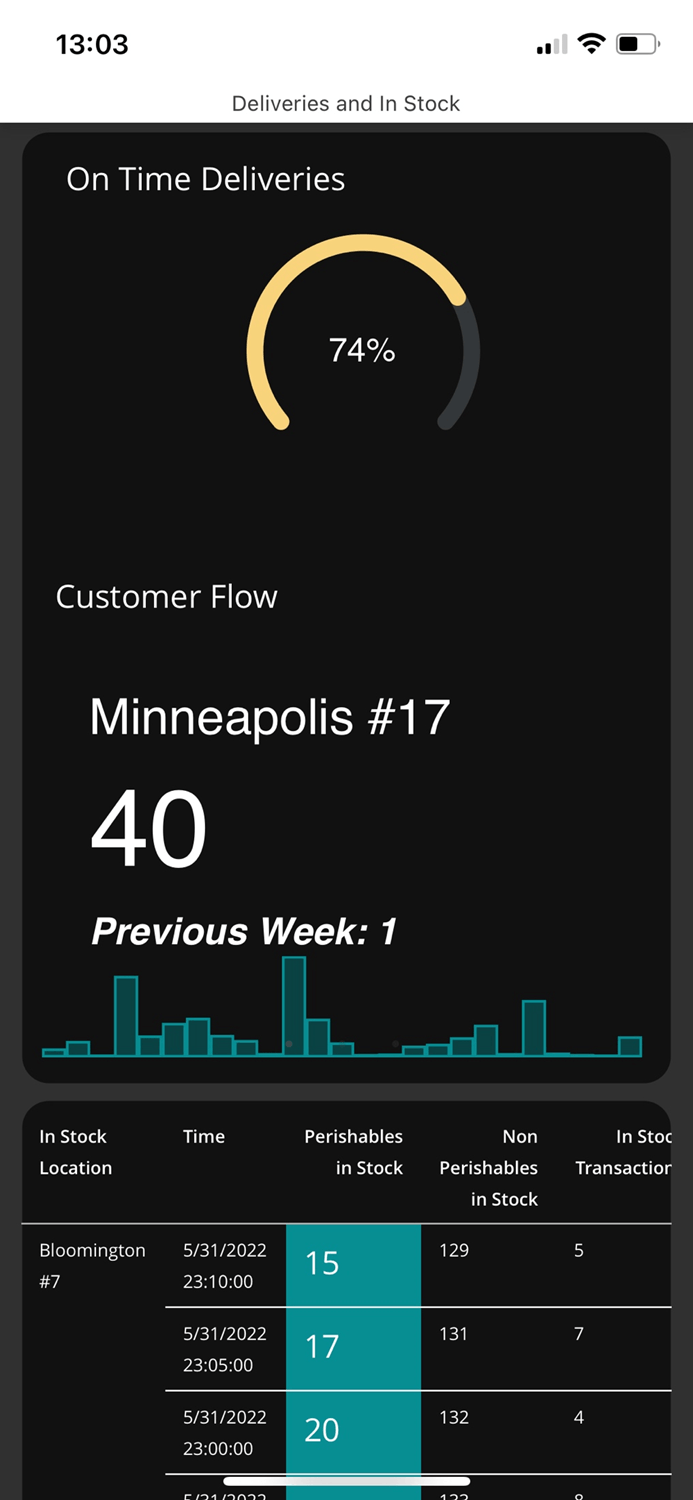This screenshot has height=1500, width=693.
Task: Sort table by Time column header
Action: 204,1137
